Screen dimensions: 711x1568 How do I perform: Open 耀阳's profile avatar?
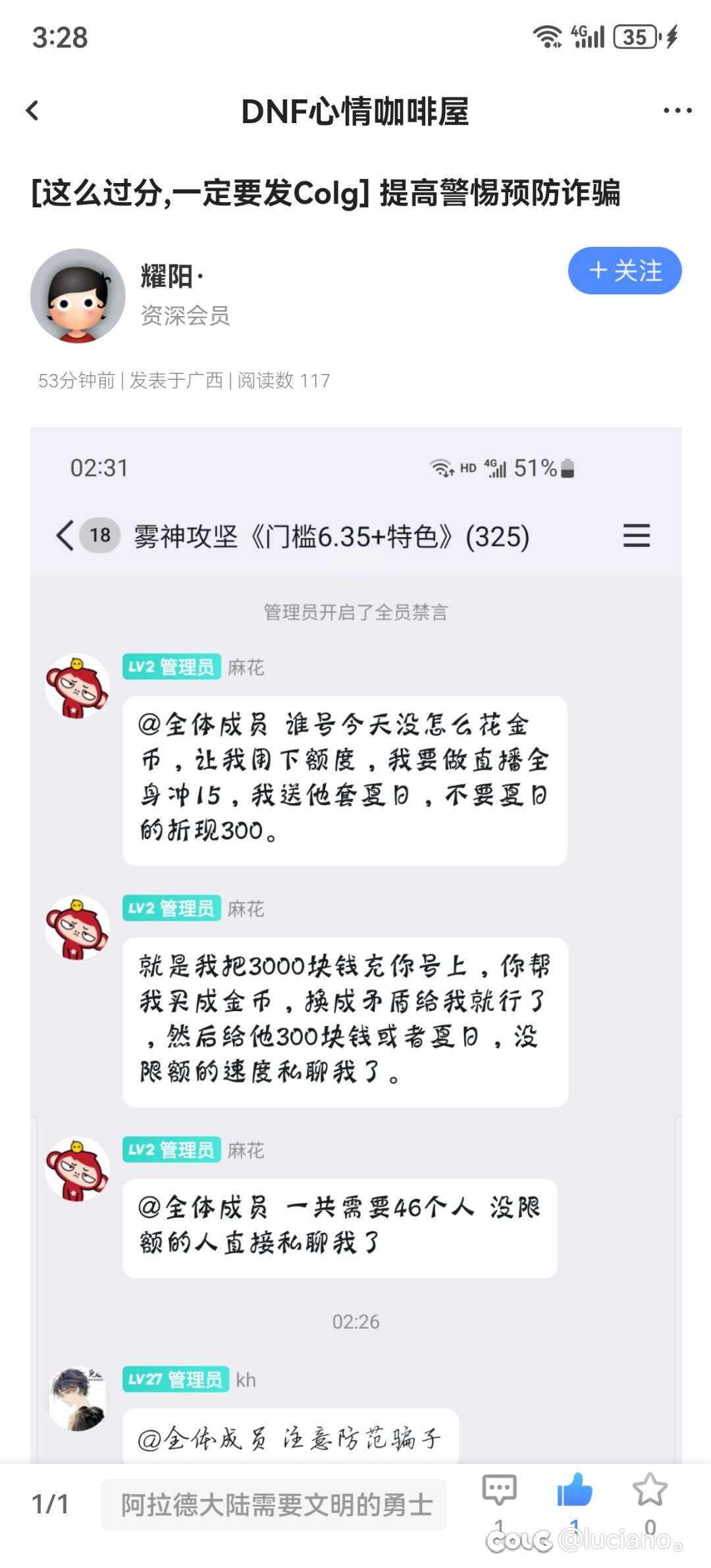(78, 296)
